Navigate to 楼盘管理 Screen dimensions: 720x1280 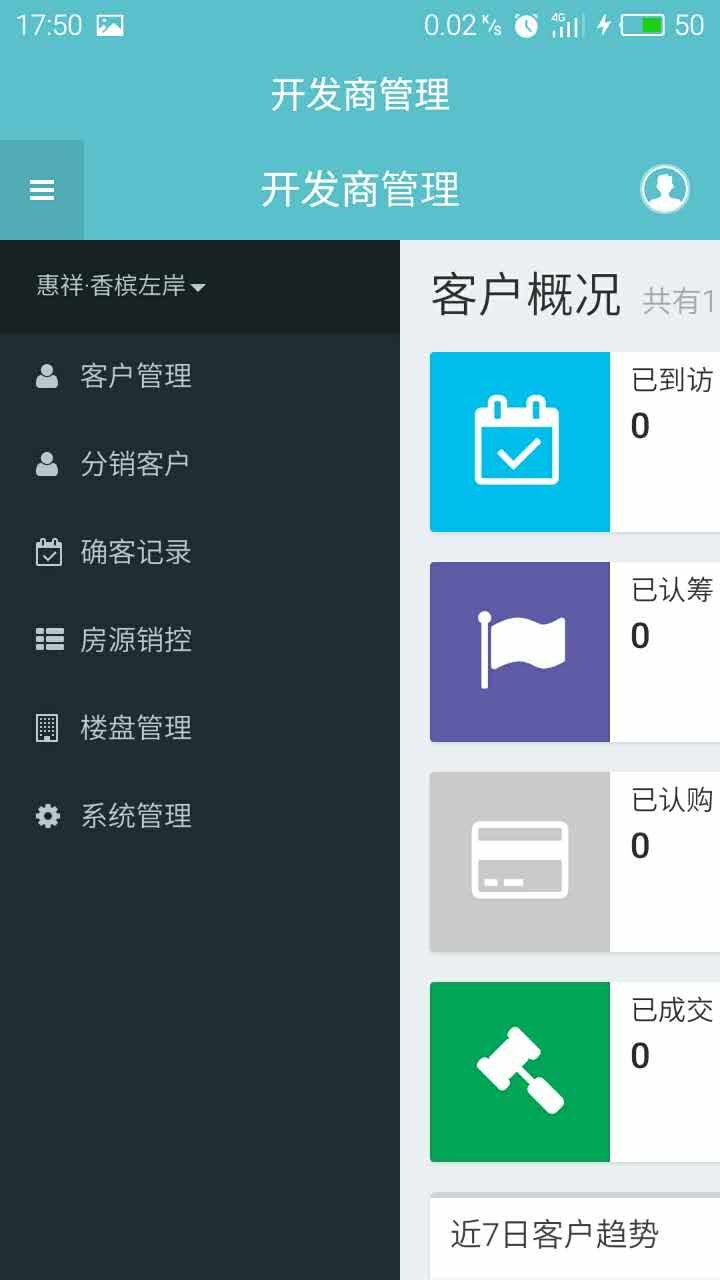click(200, 728)
